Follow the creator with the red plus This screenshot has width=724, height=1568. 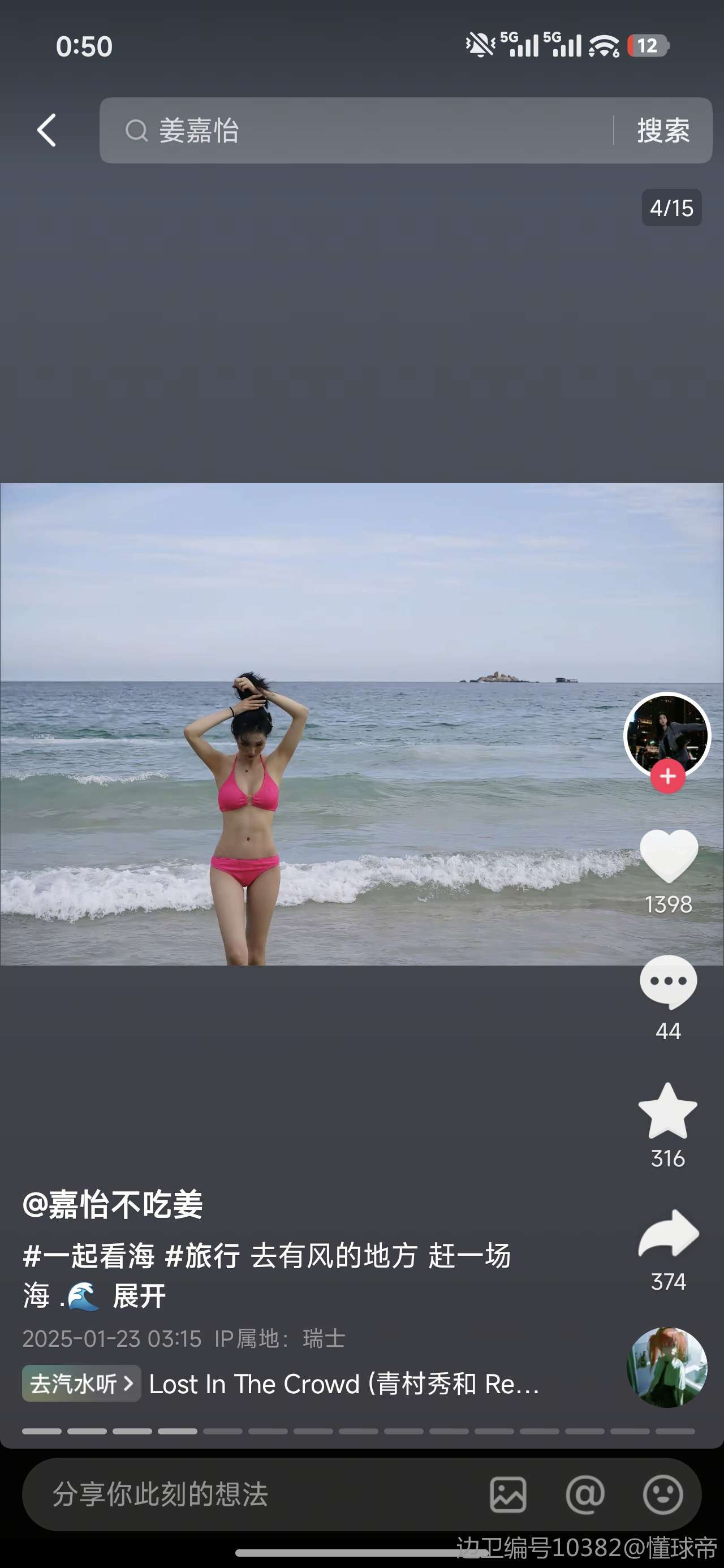667,776
